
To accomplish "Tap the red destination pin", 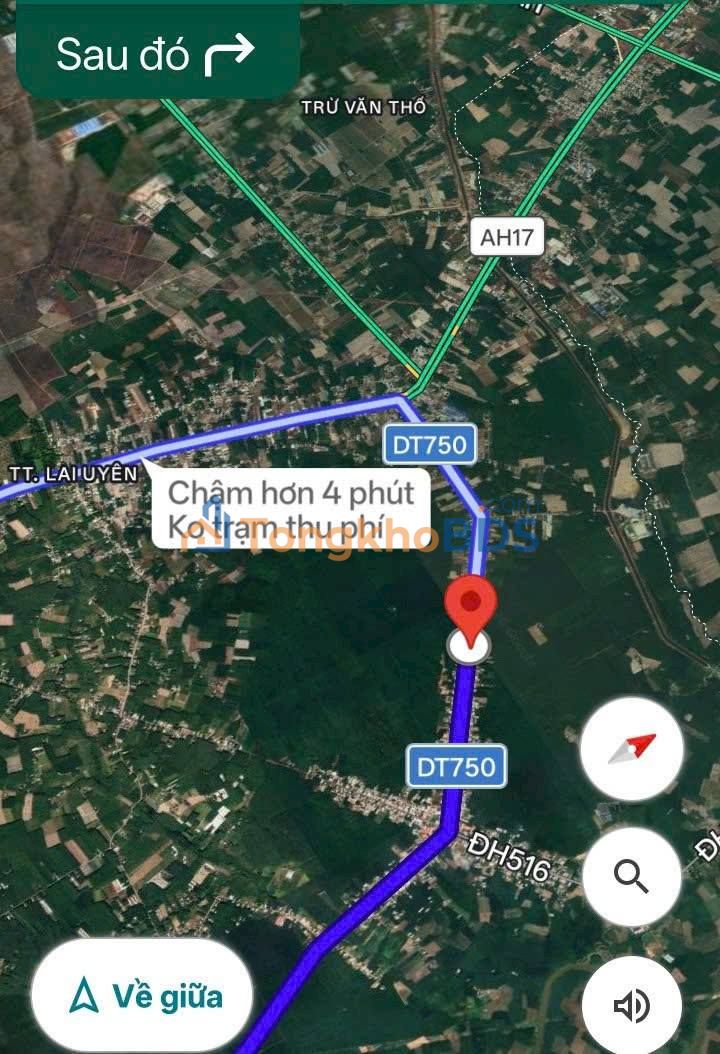I will [470, 605].
